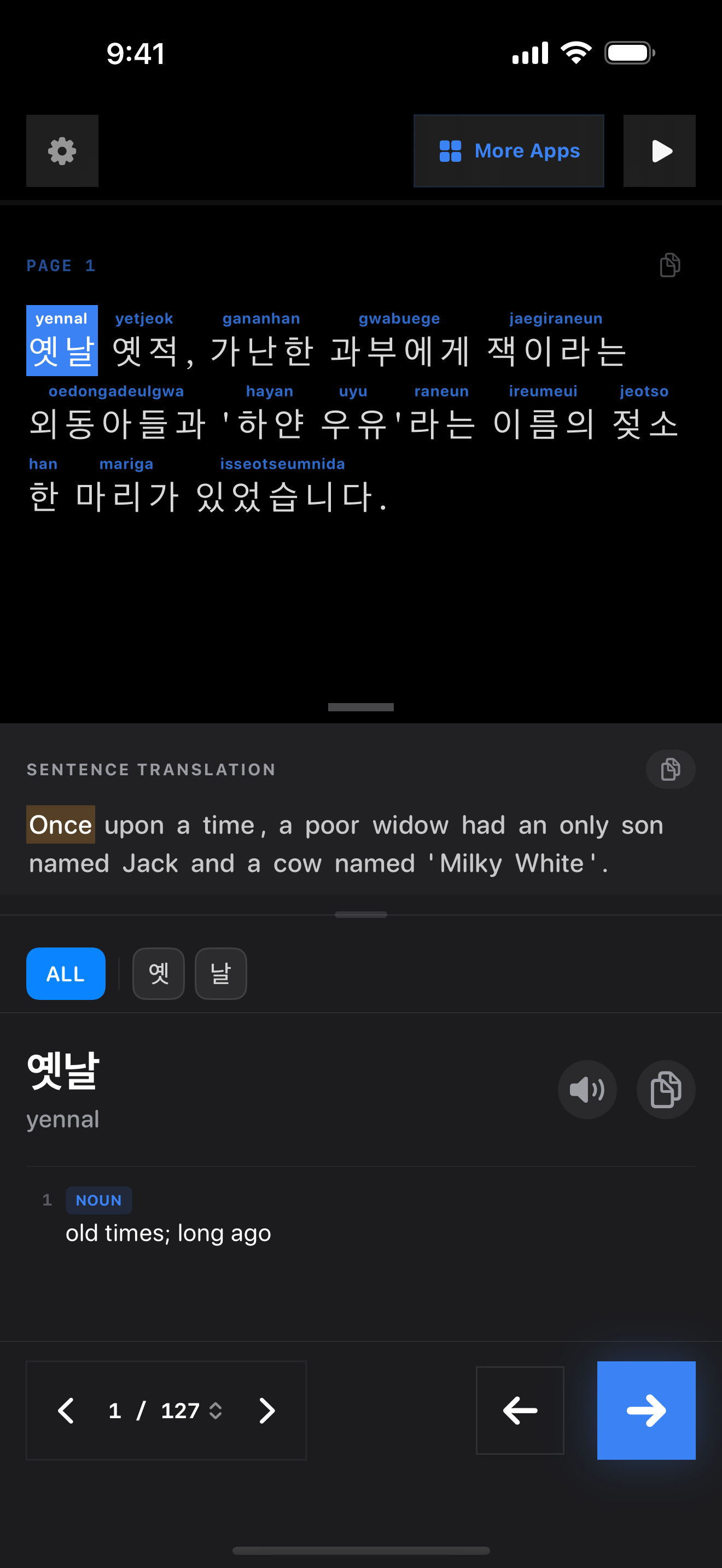Play pronunciation of 옛날

[587, 1089]
